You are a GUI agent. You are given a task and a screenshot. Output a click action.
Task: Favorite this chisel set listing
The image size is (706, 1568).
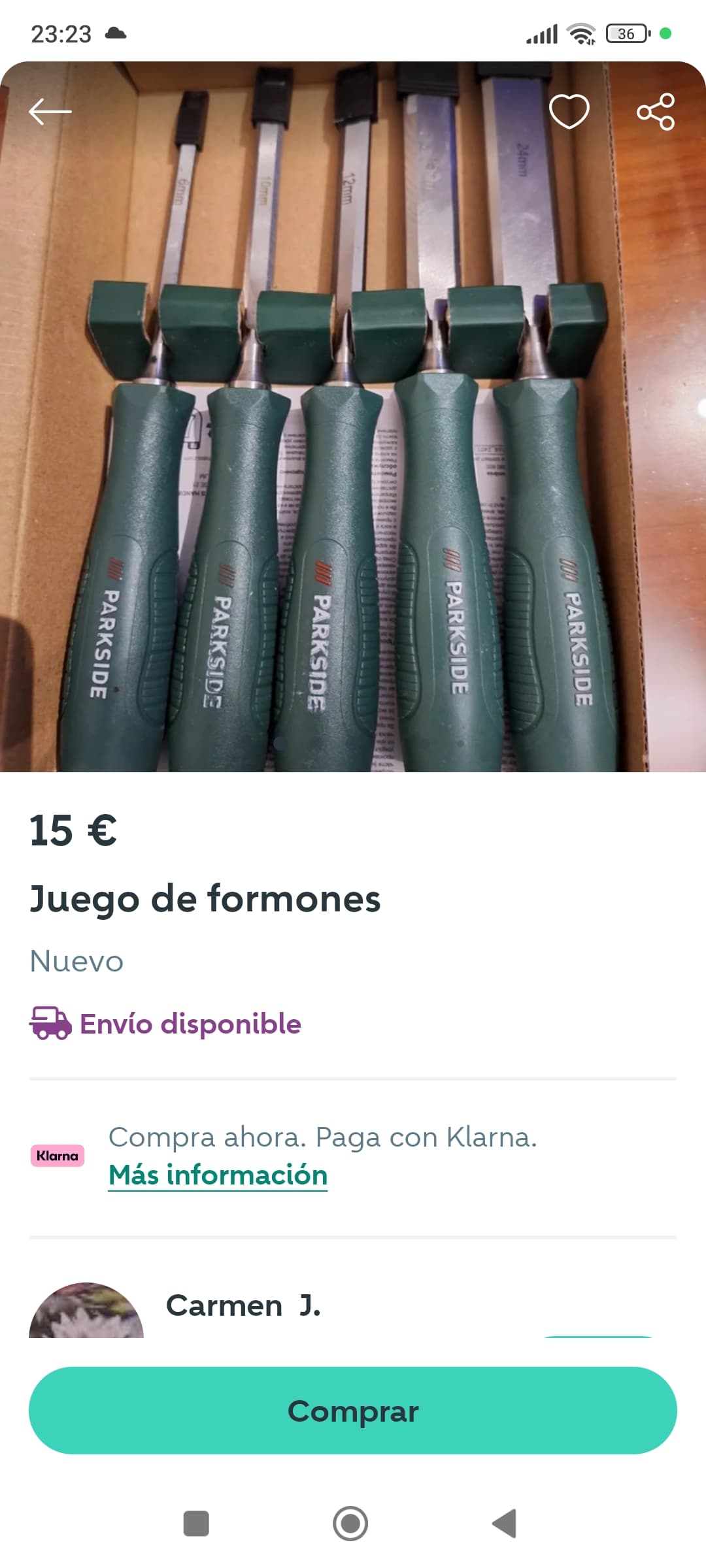click(x=569, y=111)
